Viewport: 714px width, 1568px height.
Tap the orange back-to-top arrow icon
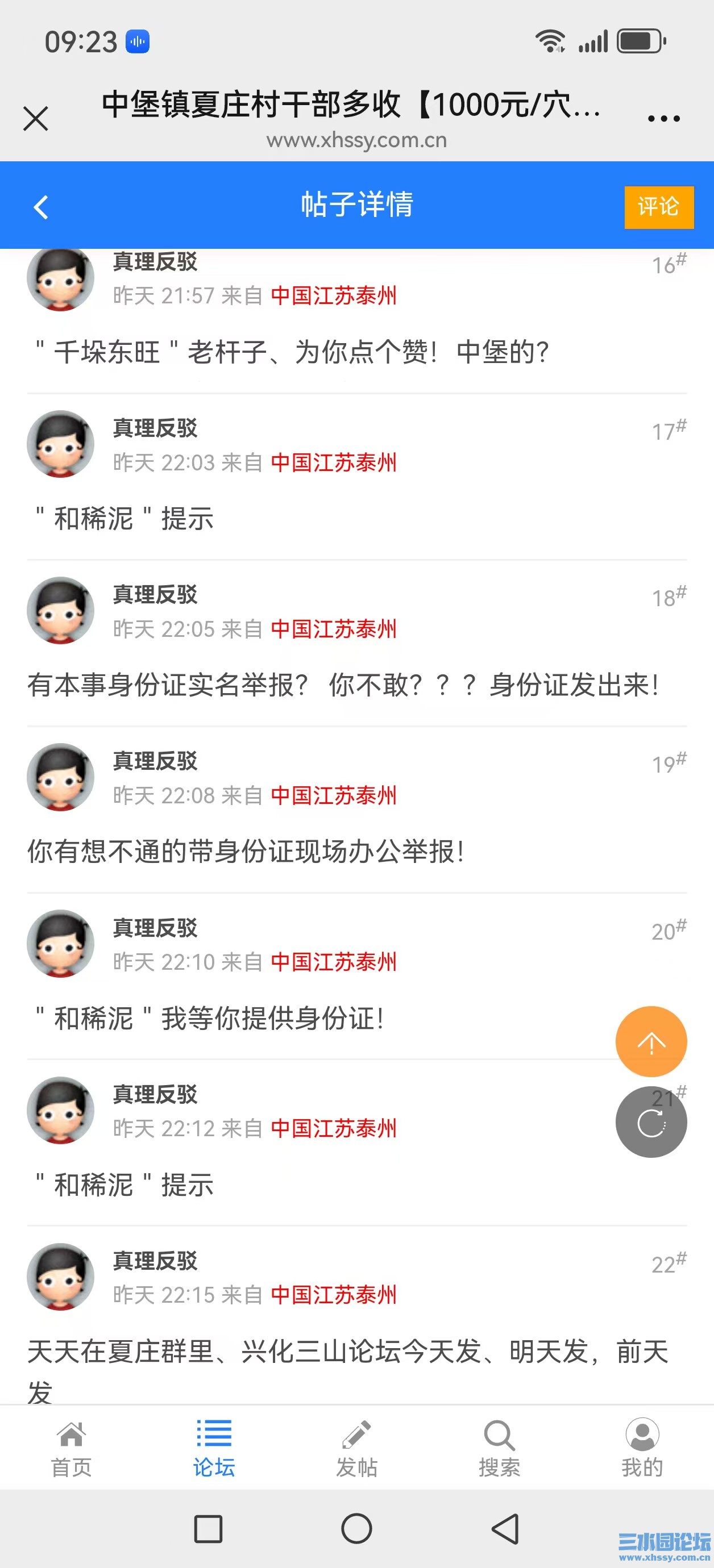pyautogui.click(x=651, y=1041)
